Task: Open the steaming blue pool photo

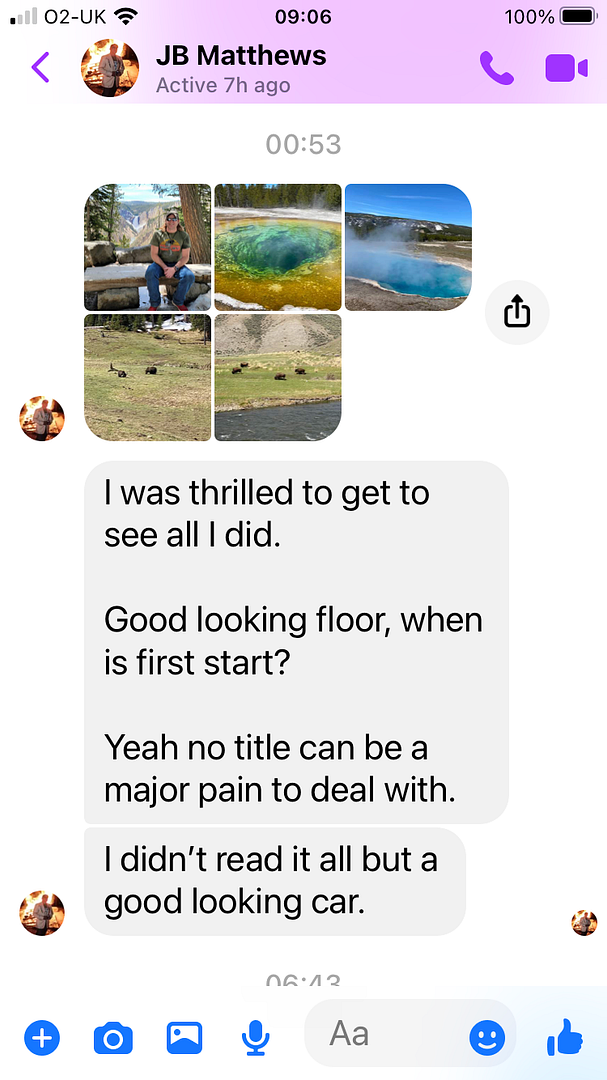Action: (408, 247)
